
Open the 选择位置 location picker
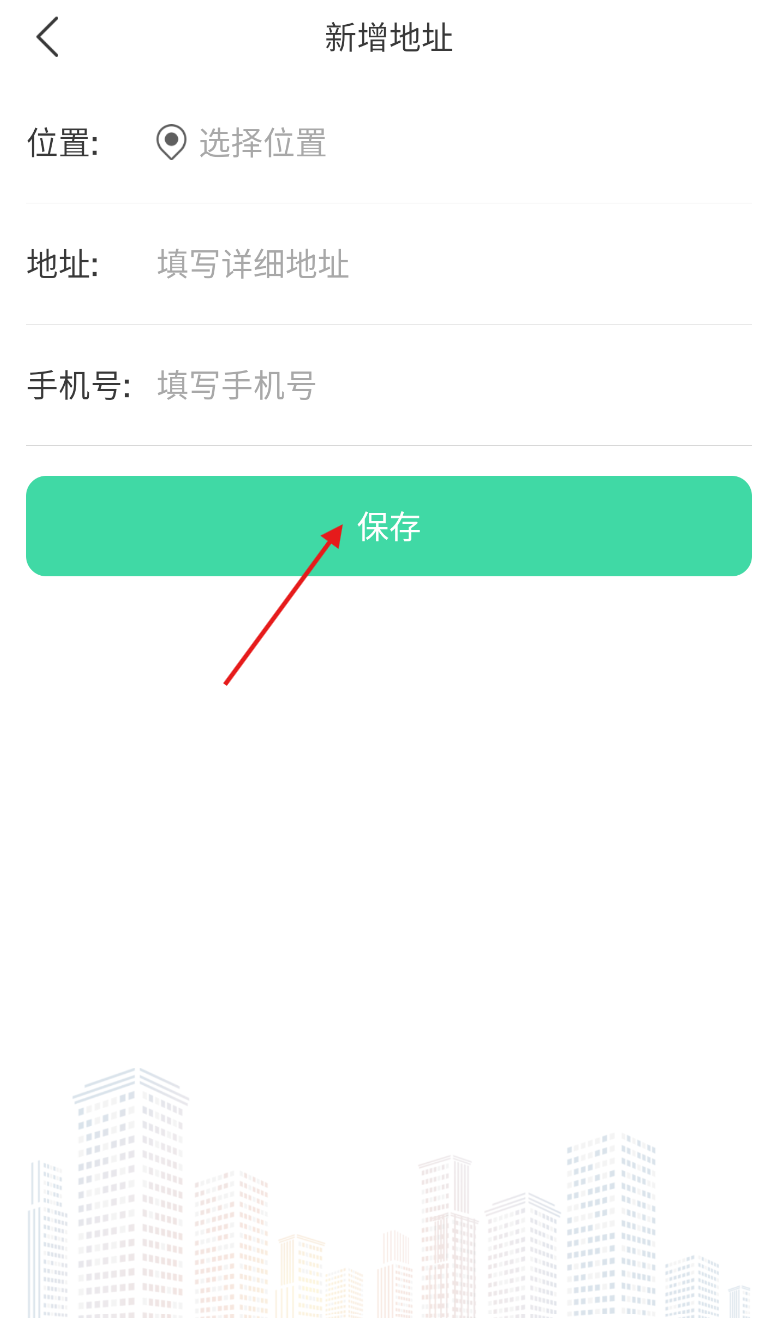[x=241, y=143]
